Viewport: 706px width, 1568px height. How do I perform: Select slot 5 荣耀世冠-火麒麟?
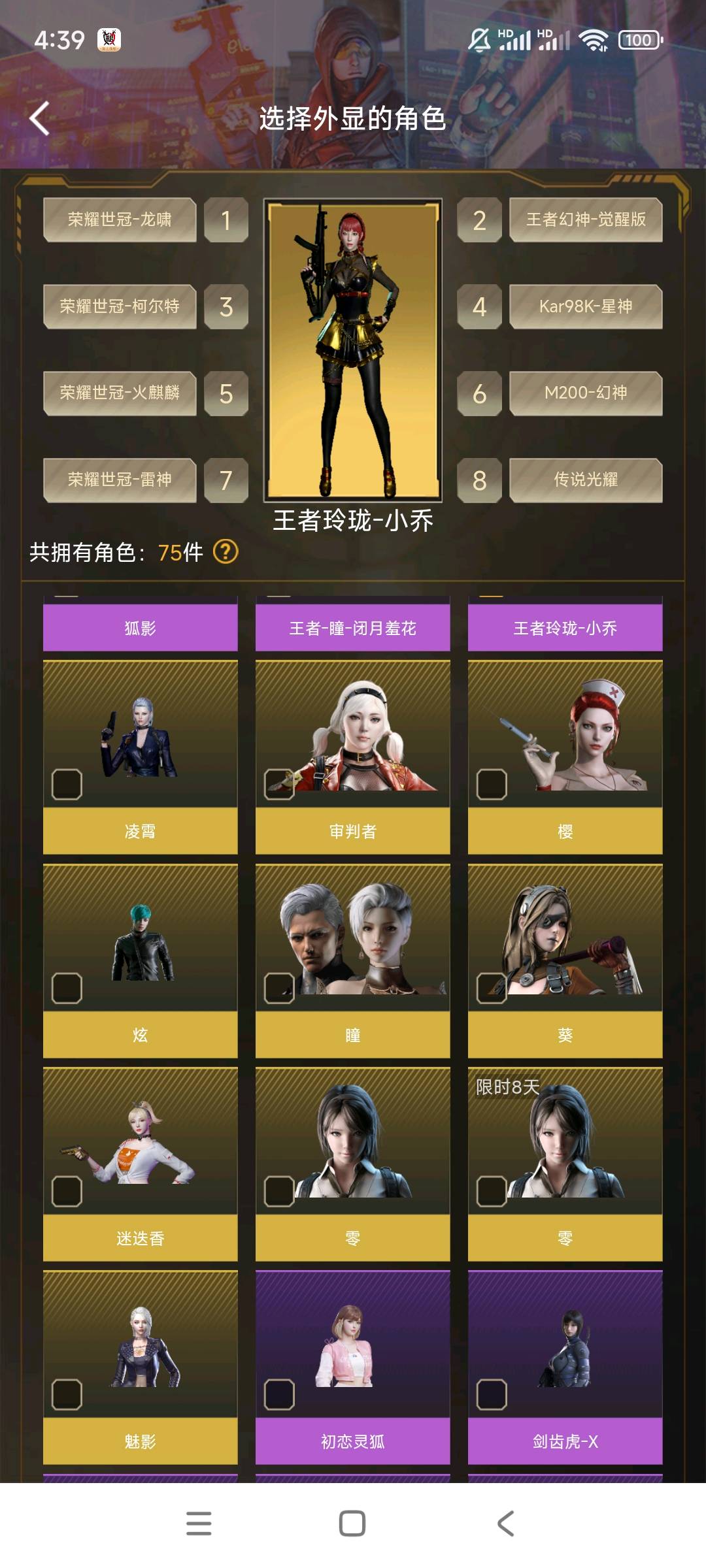[120, 393]
